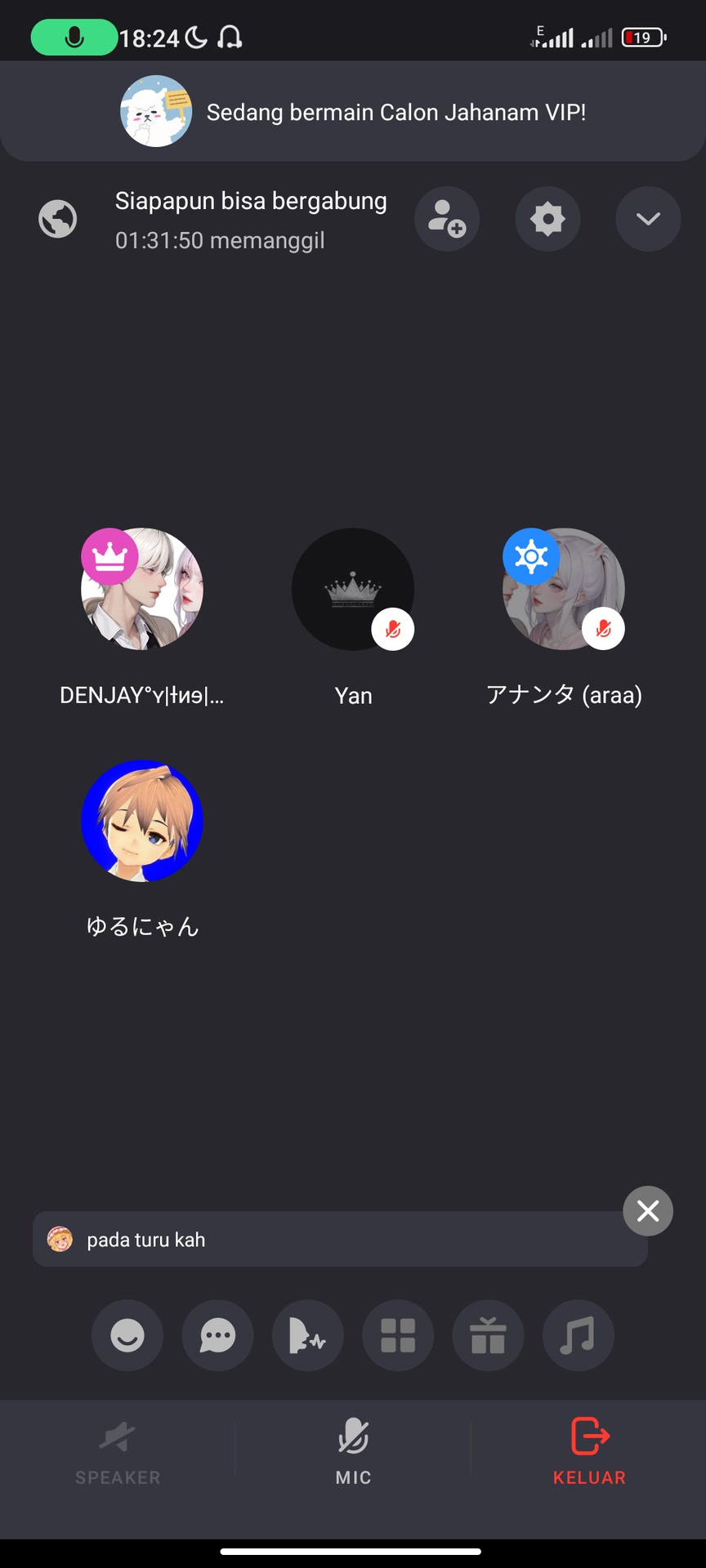Open the games grid menu
Screen dimensions: 706x1568
point(398,1336)
